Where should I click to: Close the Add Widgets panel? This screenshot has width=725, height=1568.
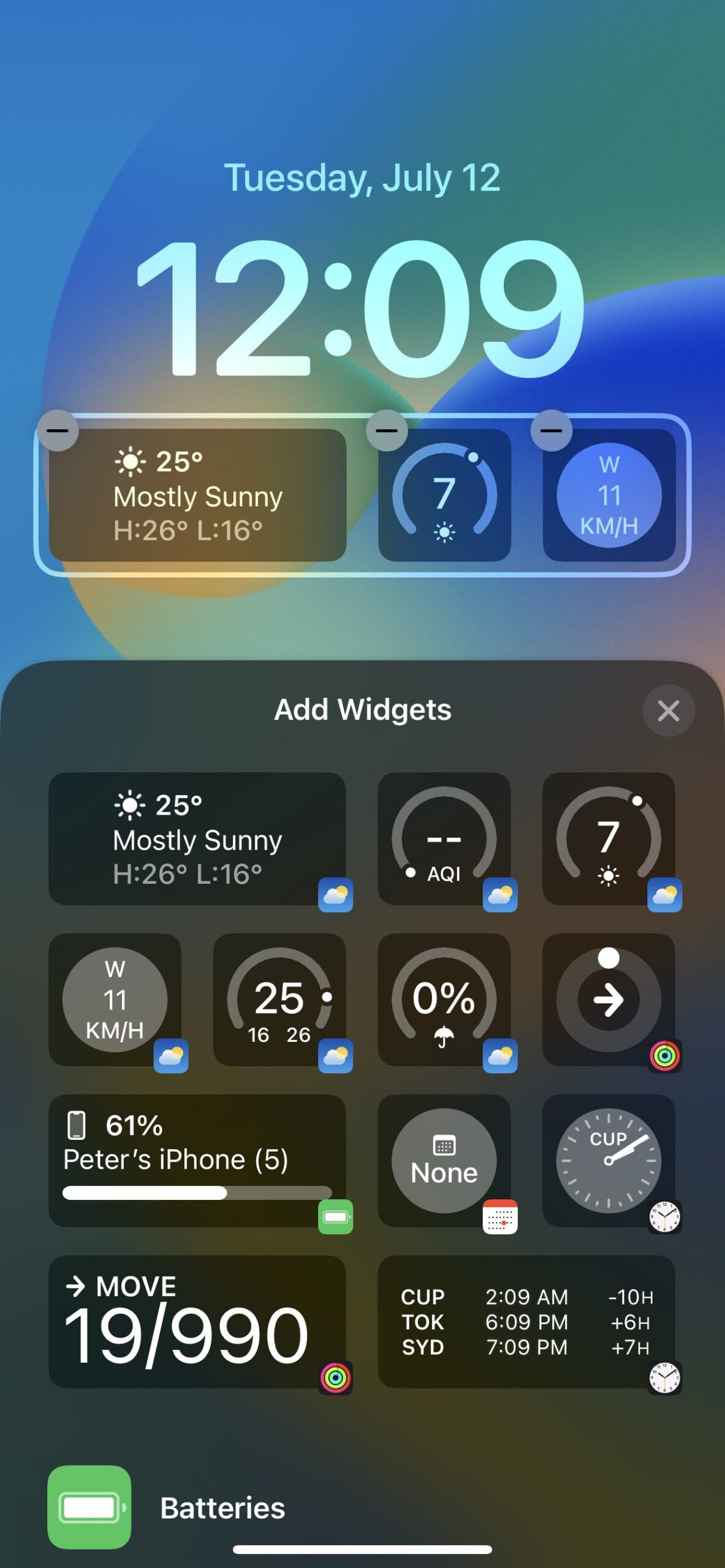668,710
